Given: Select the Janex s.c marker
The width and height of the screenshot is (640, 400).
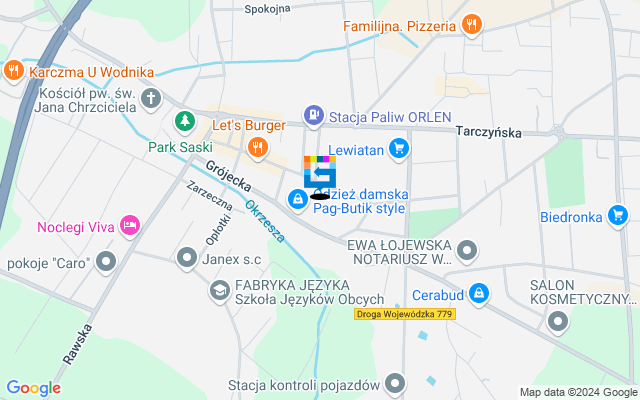Looking at the screenshot, I should click(x=186, y=259).
